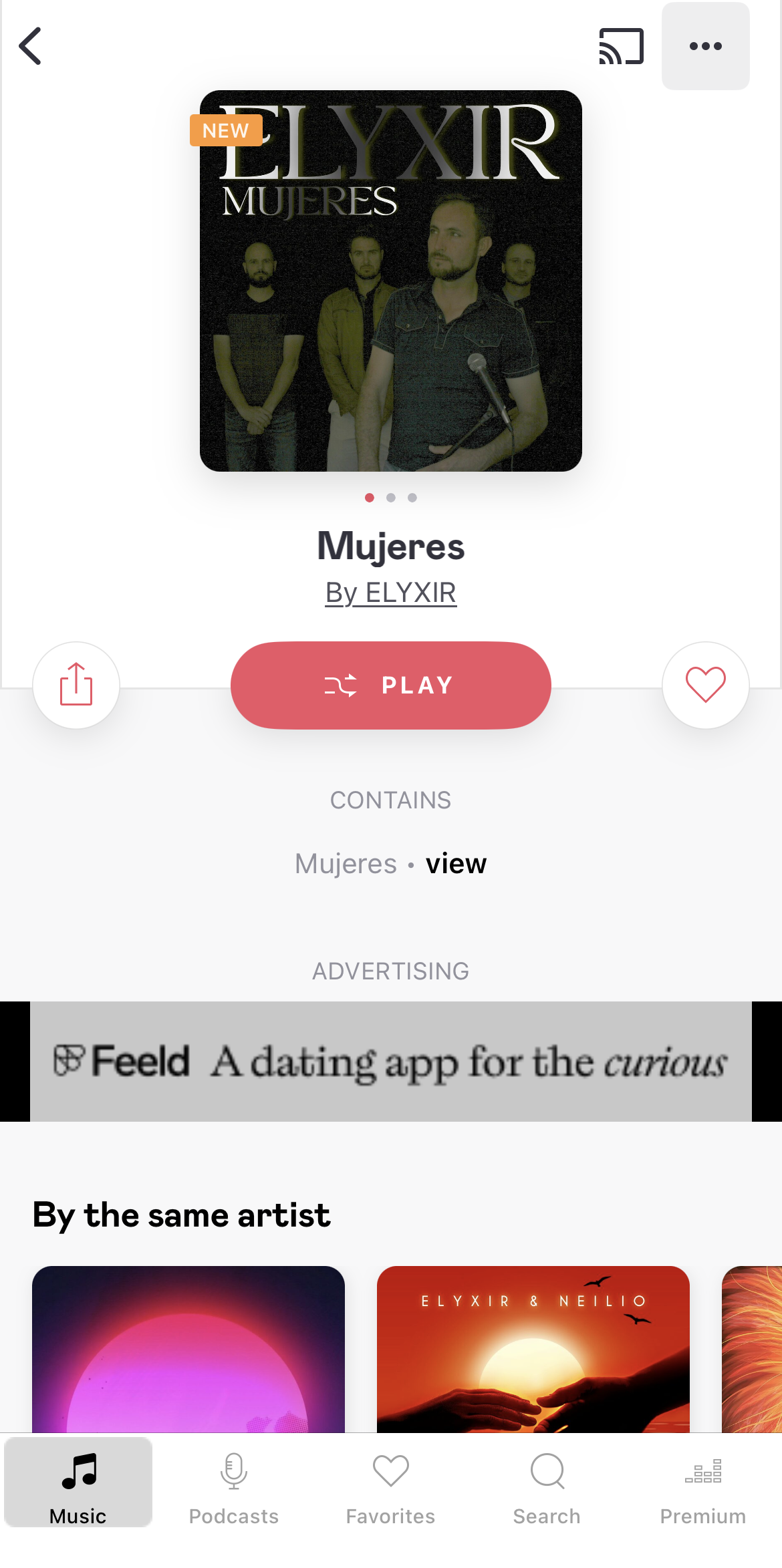The width and height of the screenshot is (782, 1568).
Task: Switch to the Favorites tab
Action: point(391,1483)
